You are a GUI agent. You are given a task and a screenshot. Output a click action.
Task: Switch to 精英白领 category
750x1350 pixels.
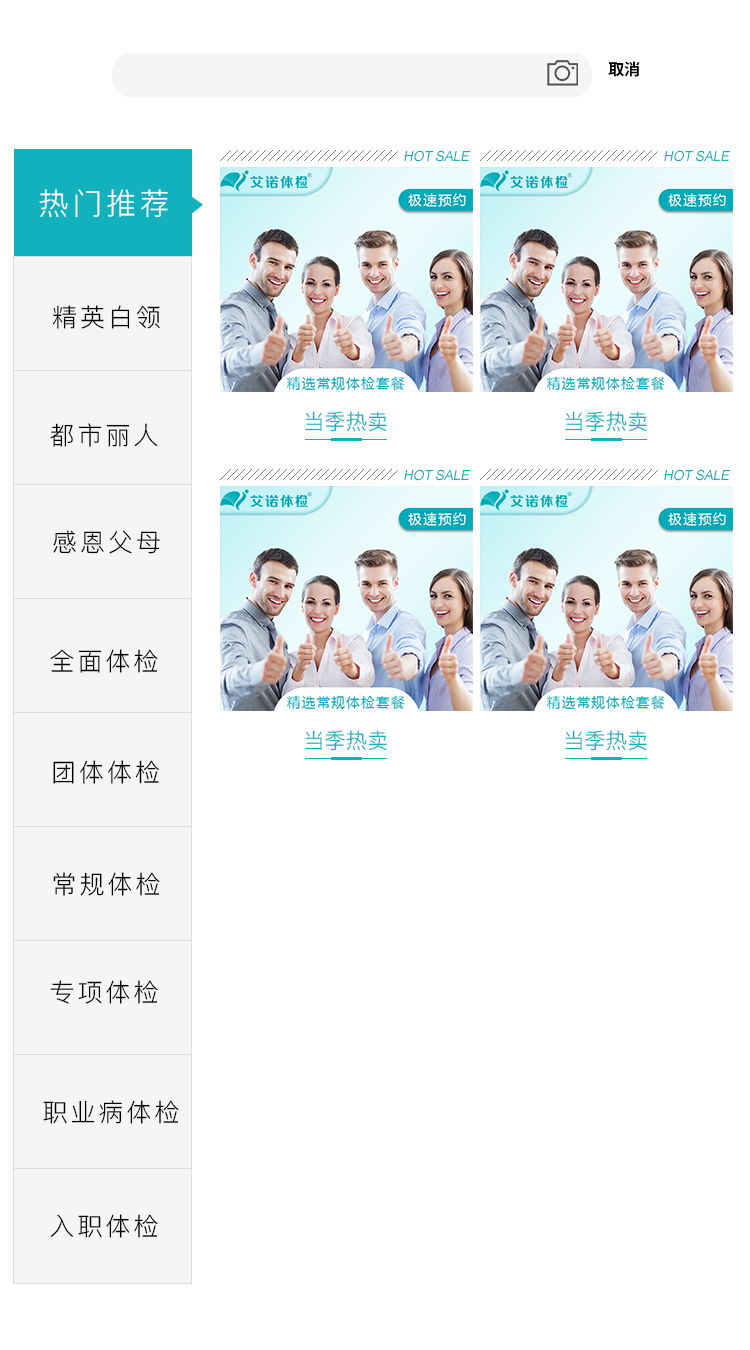coord(103,316)
